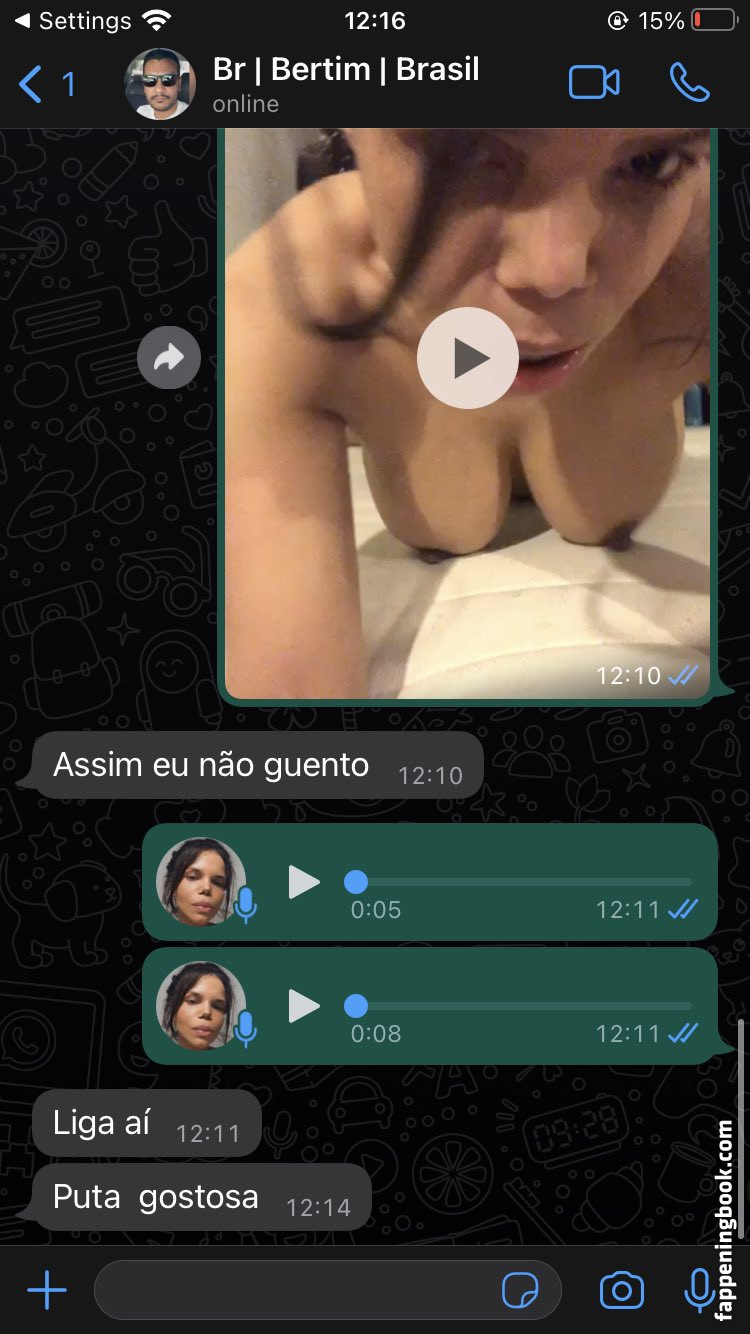This screenshot has width=750, height=1334.
Task: Start a video call with the contact
Action: (x=594, y=83)
